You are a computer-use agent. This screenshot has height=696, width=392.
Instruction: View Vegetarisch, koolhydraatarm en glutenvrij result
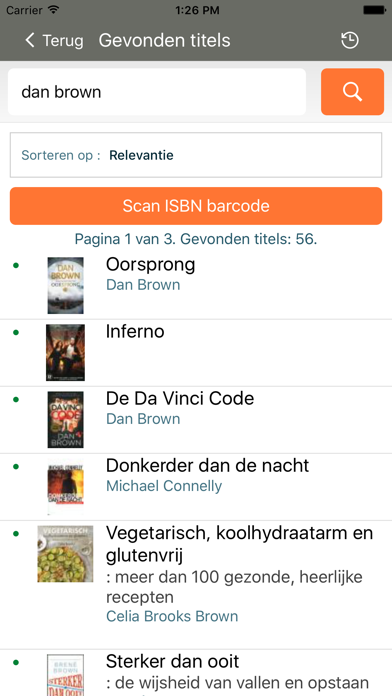tap(196, 585)
